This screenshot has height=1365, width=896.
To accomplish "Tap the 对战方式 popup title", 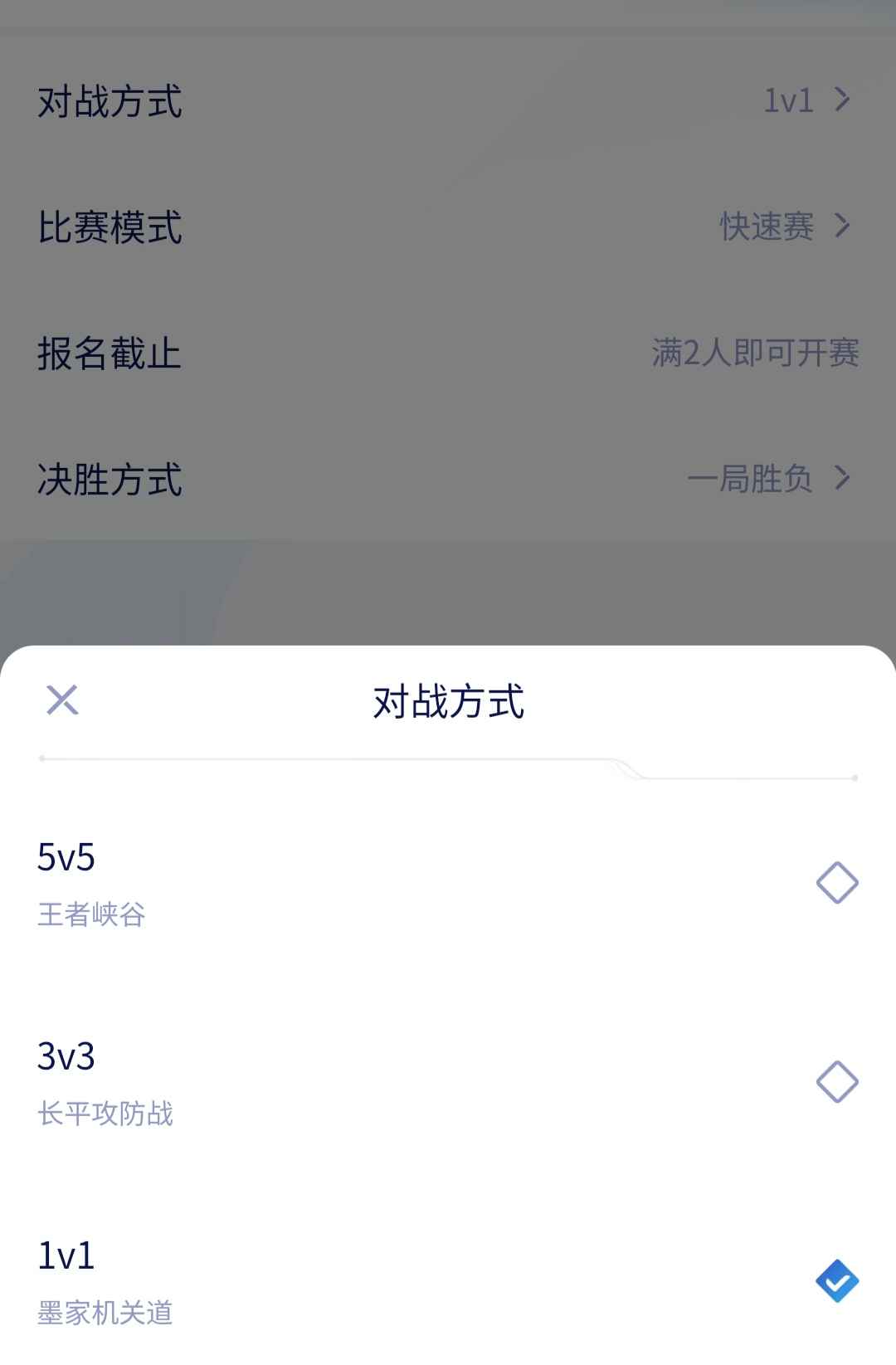I will point(448,701).
